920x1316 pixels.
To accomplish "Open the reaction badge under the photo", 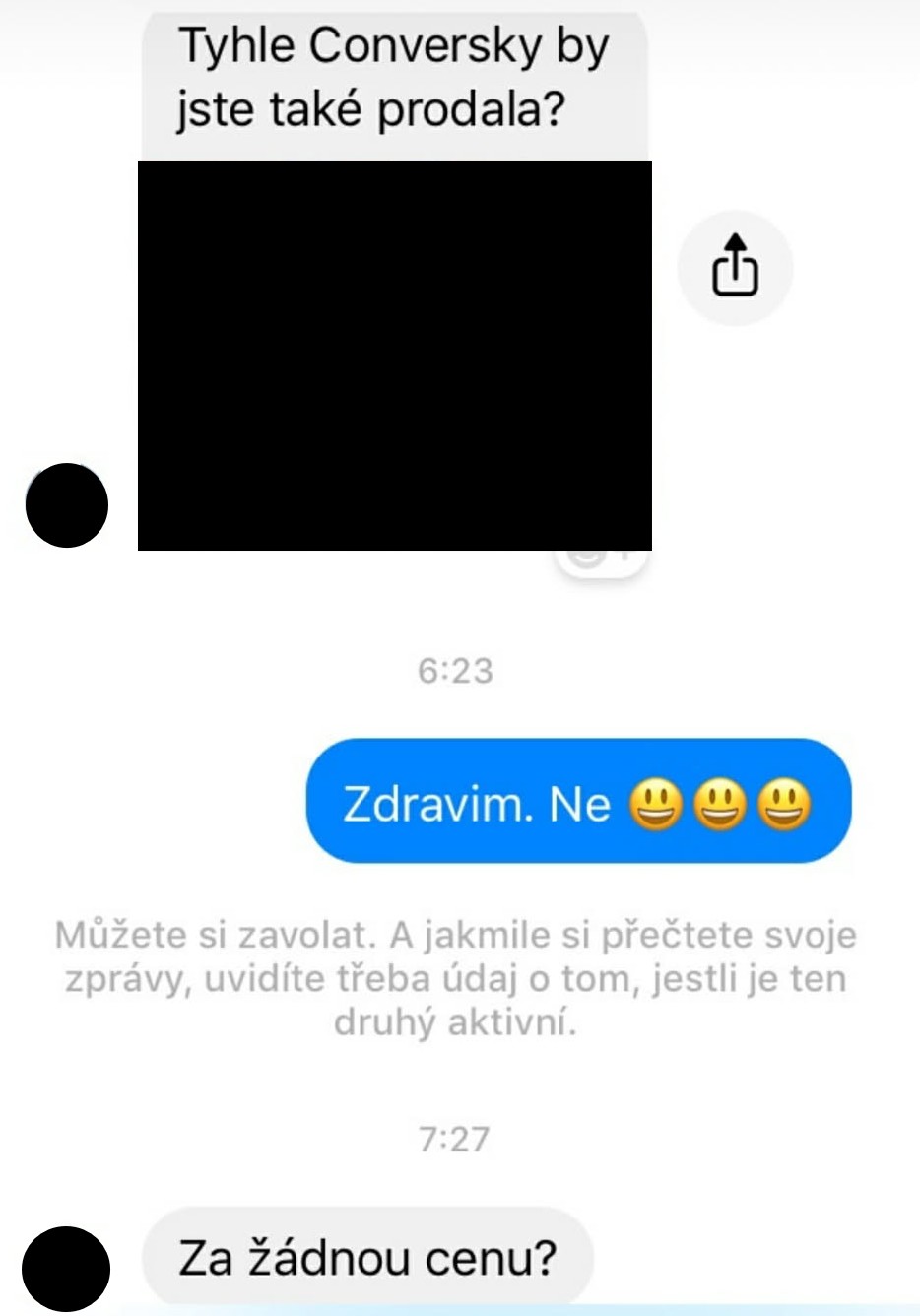I will pyautogui.click(x=601, y=561).
